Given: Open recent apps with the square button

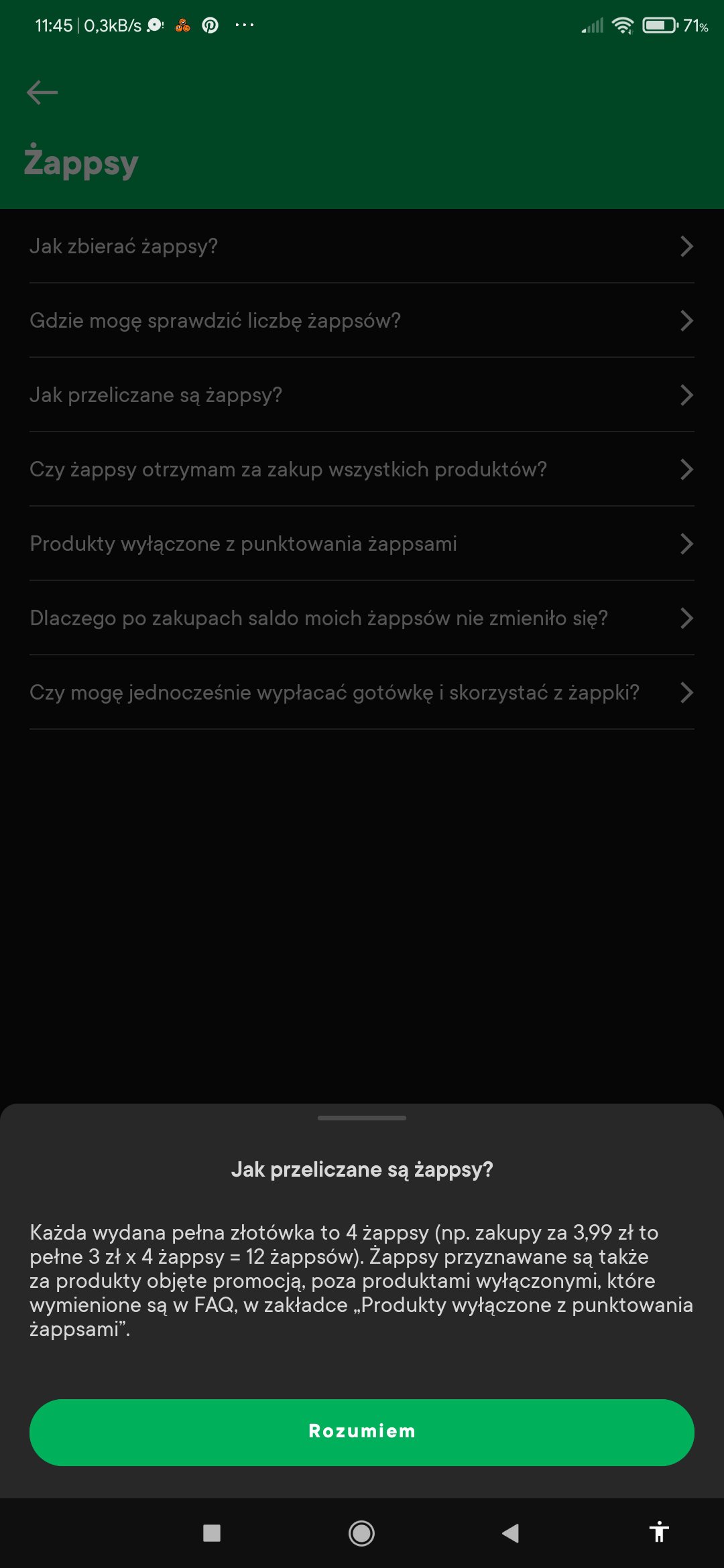Looking at the screenshot, I should [x=212, y=1532].
